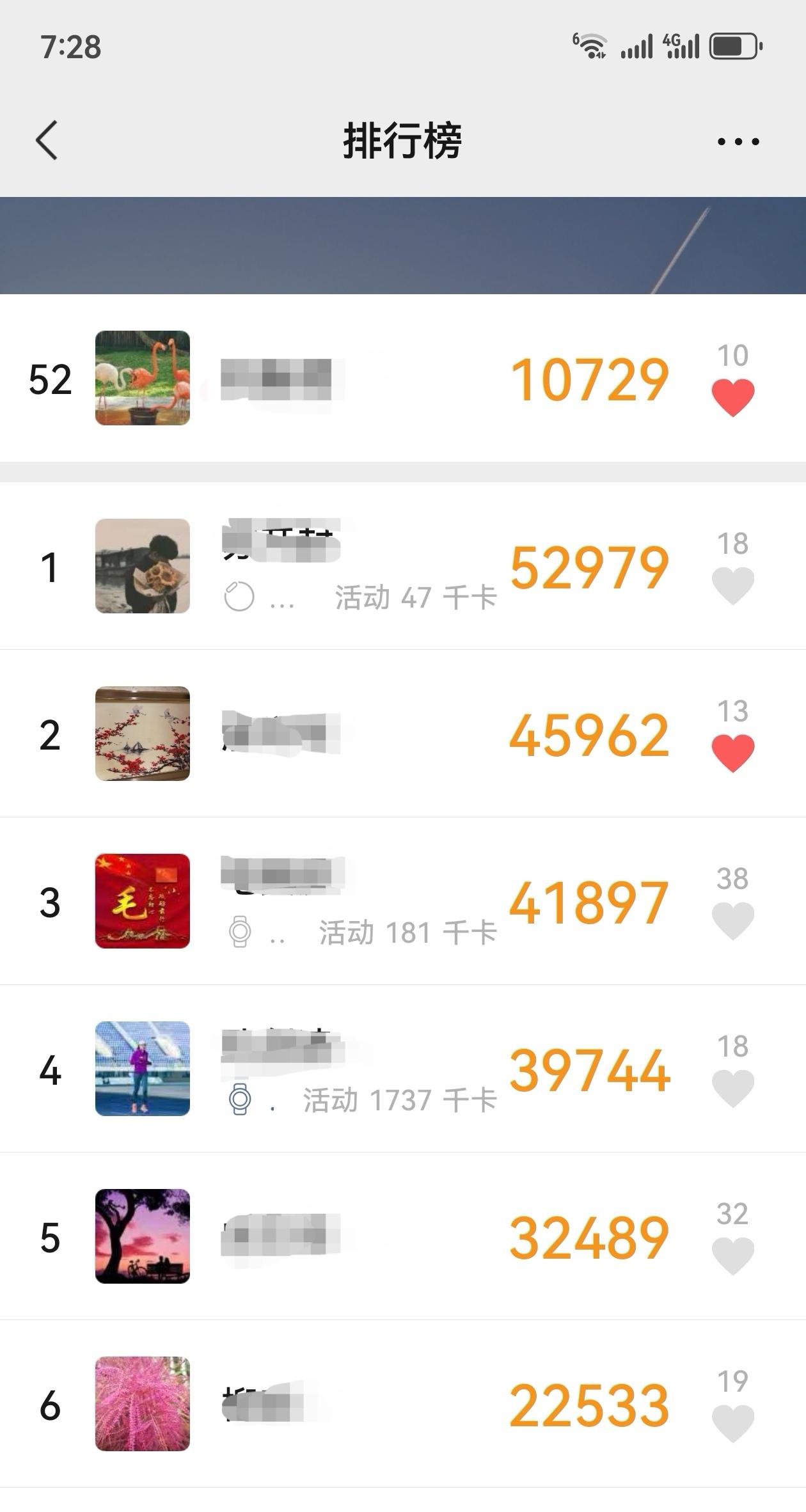Like the rank 5 entry with 32489 steps

pyautogui.click(x=733, y=1256)
